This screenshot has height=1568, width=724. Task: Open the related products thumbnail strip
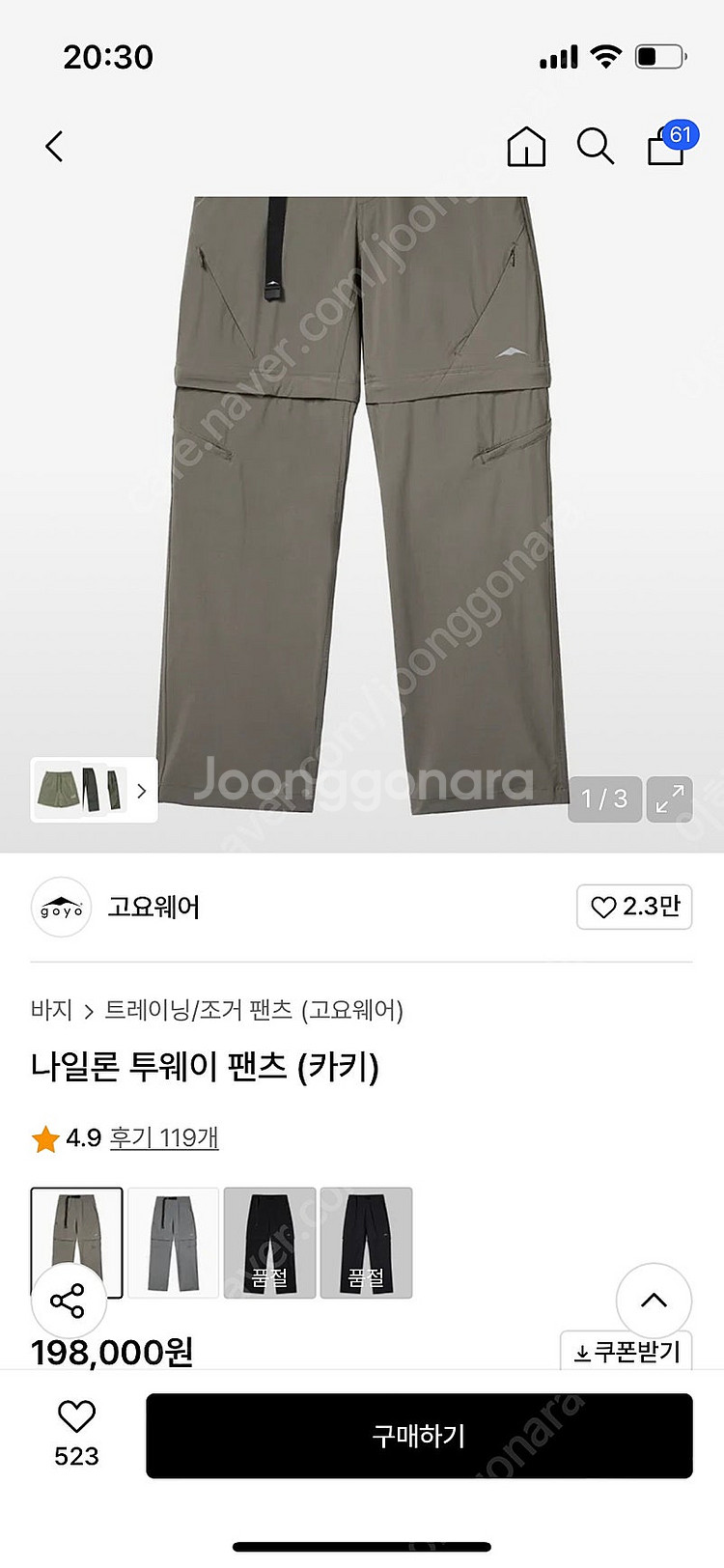pos(95,790)
